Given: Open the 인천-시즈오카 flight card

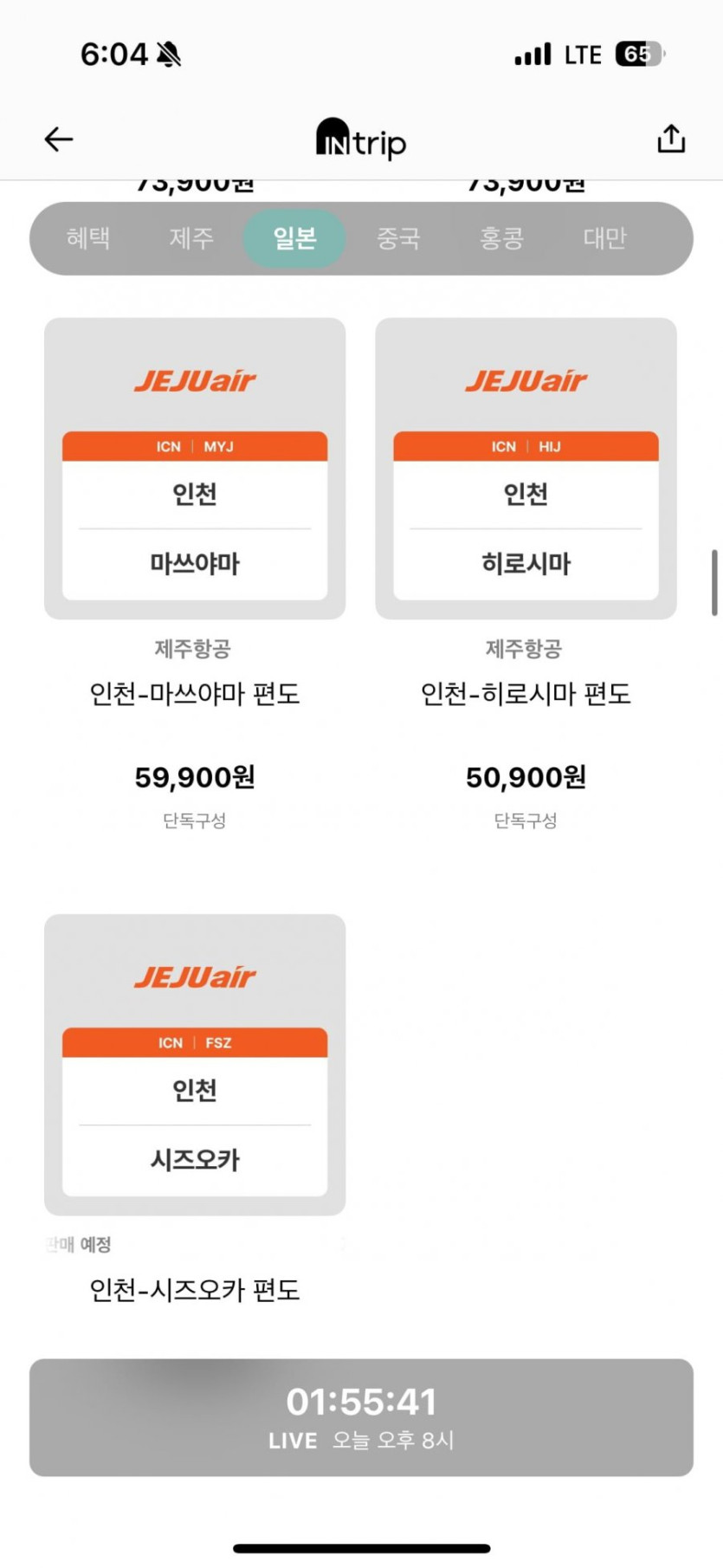Looking at the screenshot, I should [x=195, y=1065].
